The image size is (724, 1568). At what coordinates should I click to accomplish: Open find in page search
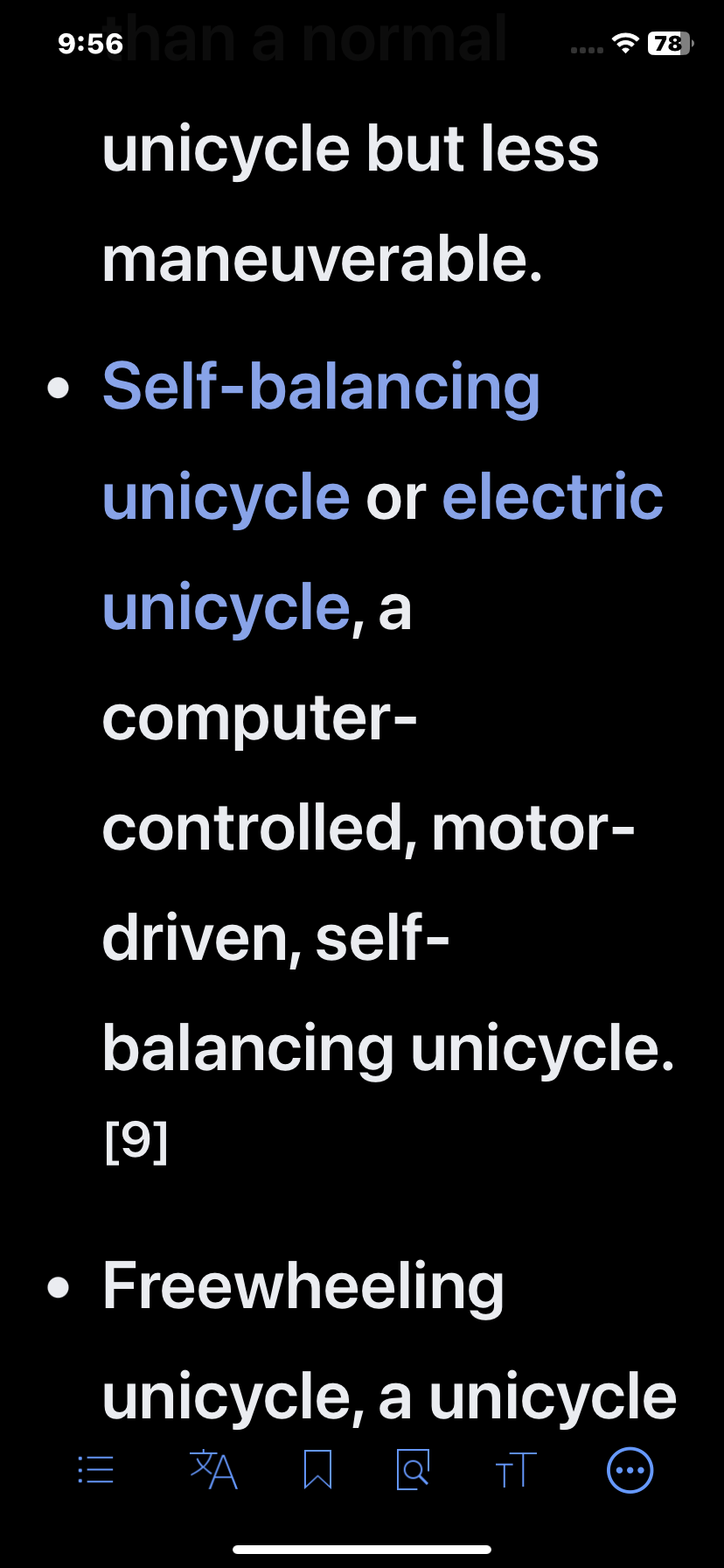pos(414,1469)
